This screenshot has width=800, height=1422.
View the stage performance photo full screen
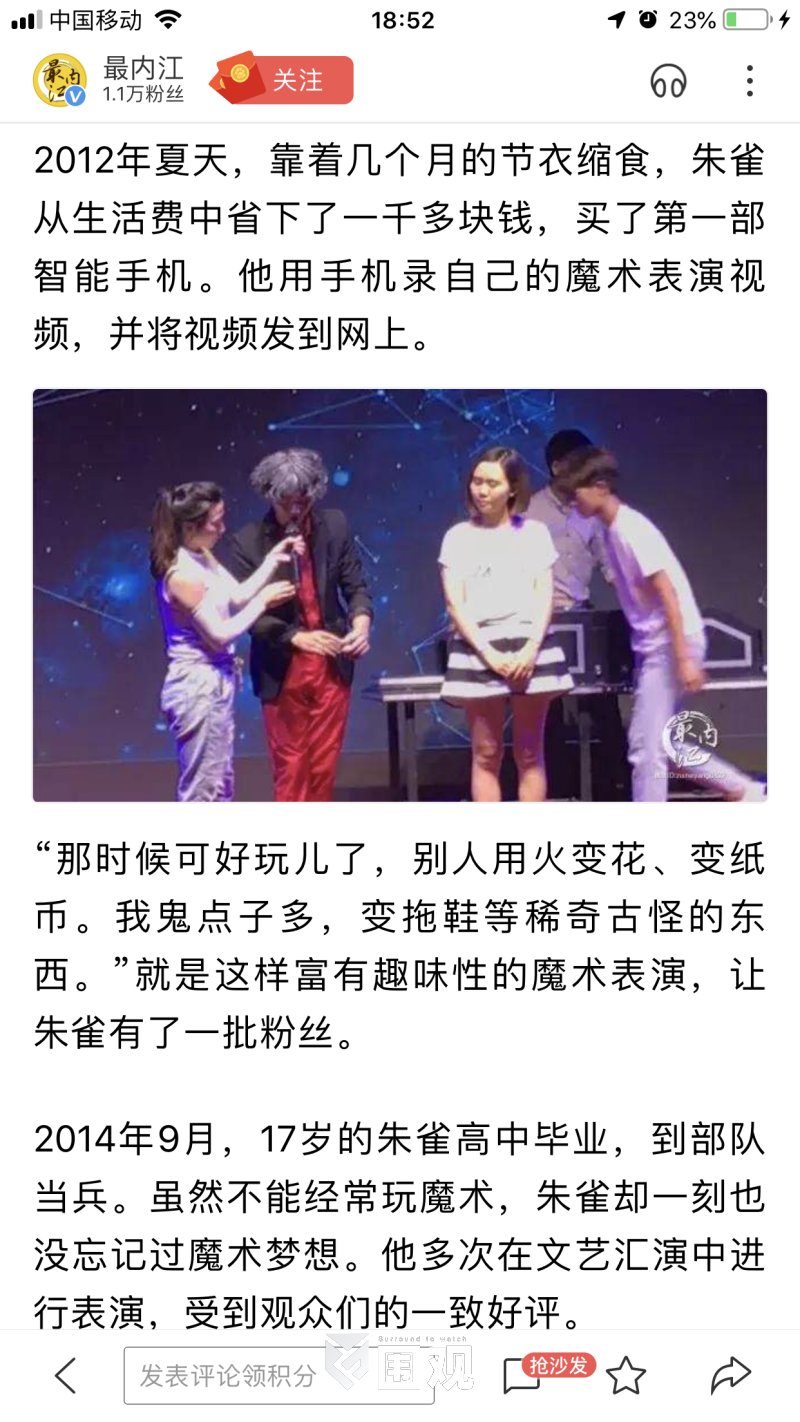(400, 595)
